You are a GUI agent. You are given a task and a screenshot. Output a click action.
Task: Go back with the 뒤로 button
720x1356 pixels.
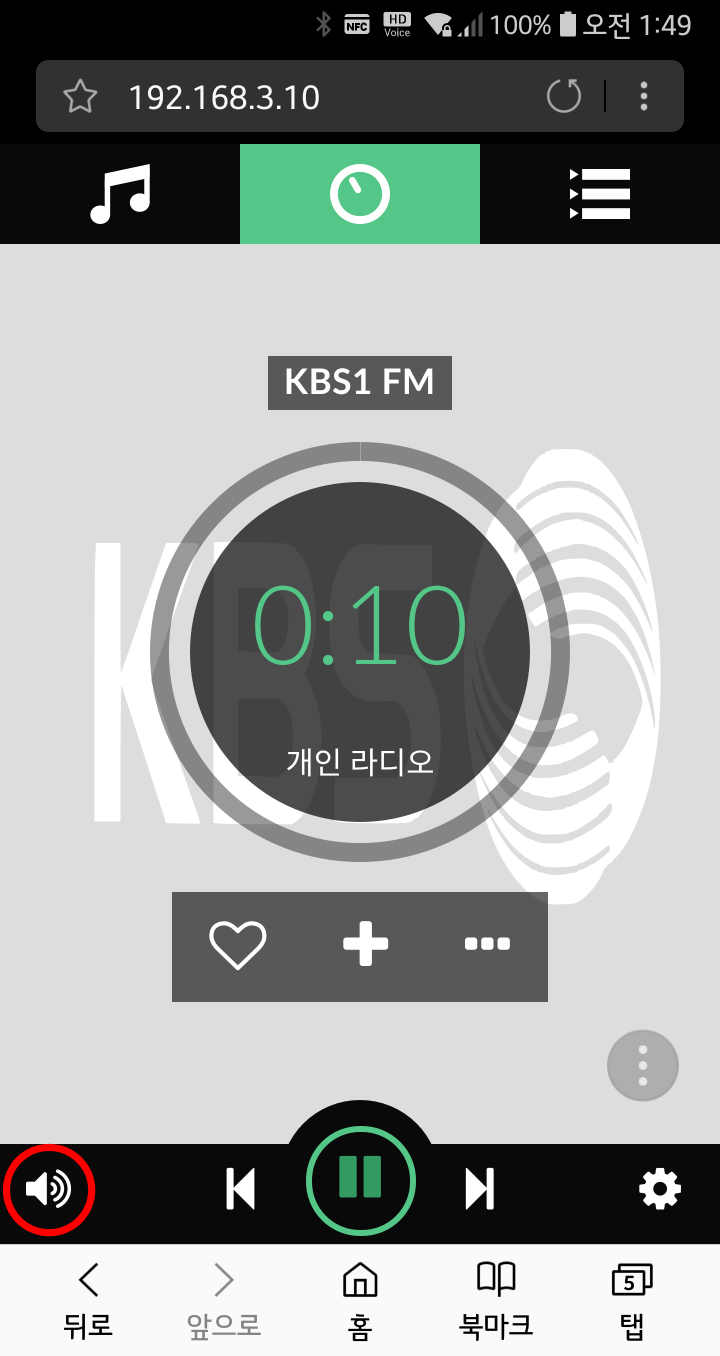(x=89, y=1300)
